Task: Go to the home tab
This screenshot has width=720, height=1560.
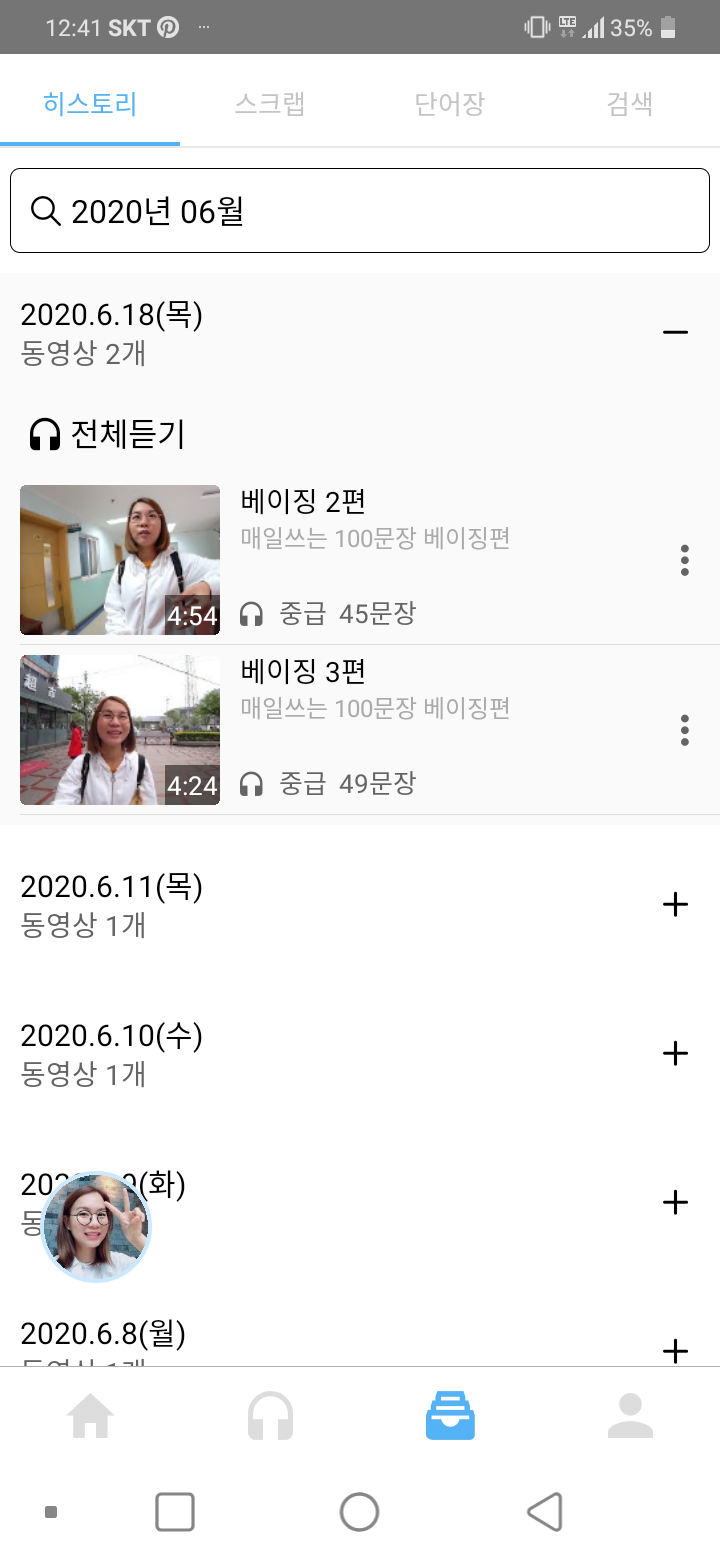Action: click(90, 1416)
